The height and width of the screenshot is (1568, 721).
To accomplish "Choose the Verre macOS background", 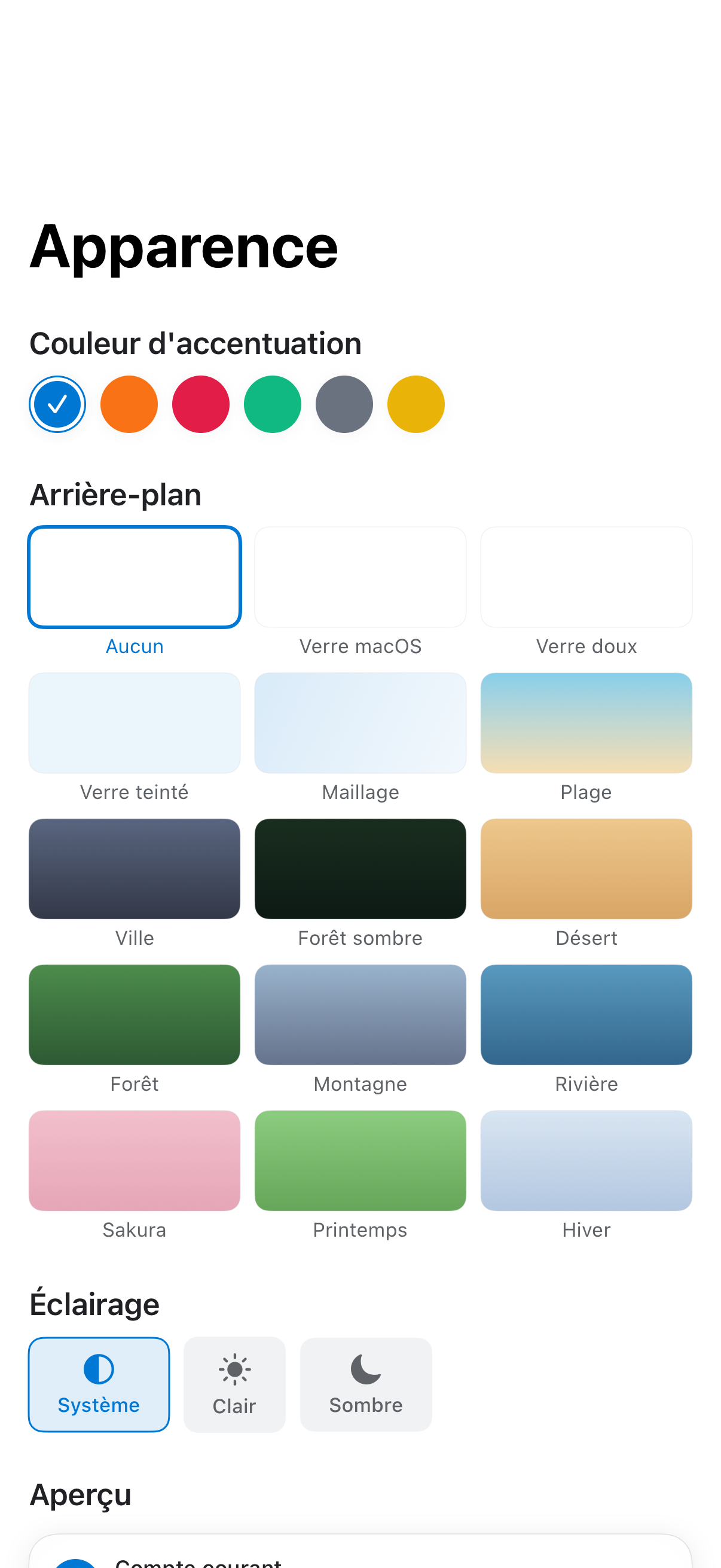I will tap(360, 576).
